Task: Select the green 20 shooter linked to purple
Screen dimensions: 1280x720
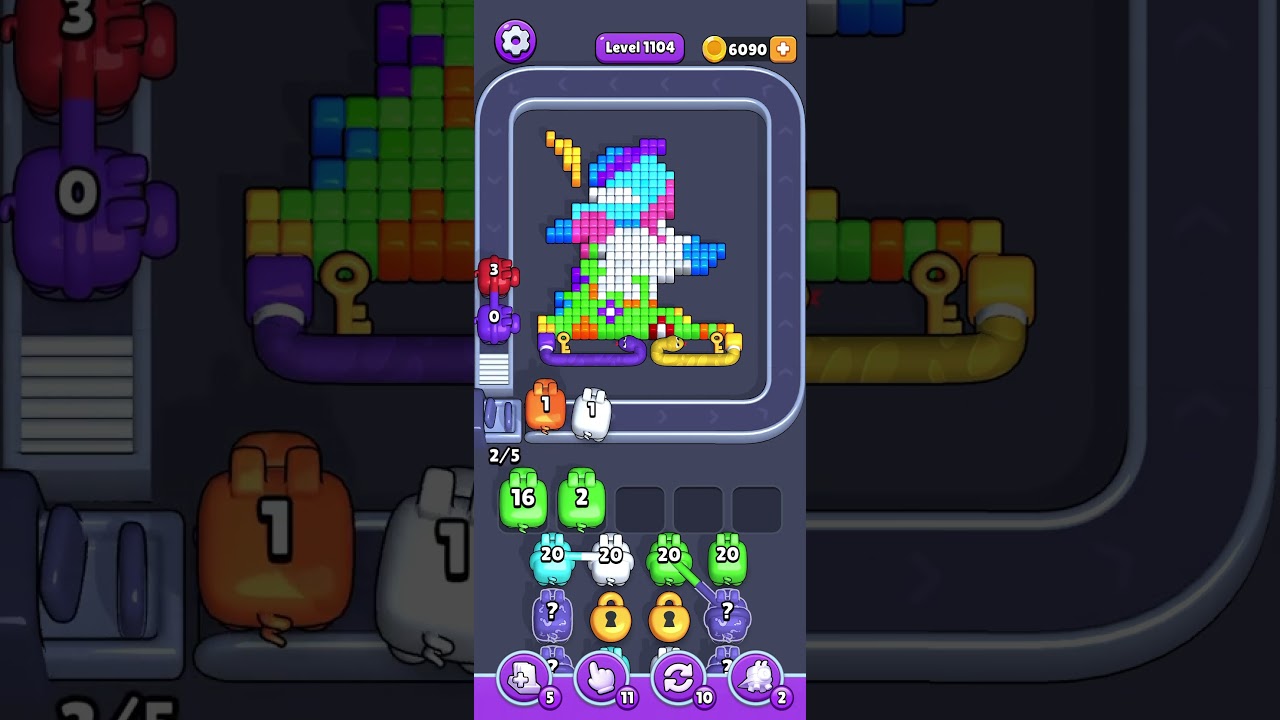Action: tap(668, 559)
